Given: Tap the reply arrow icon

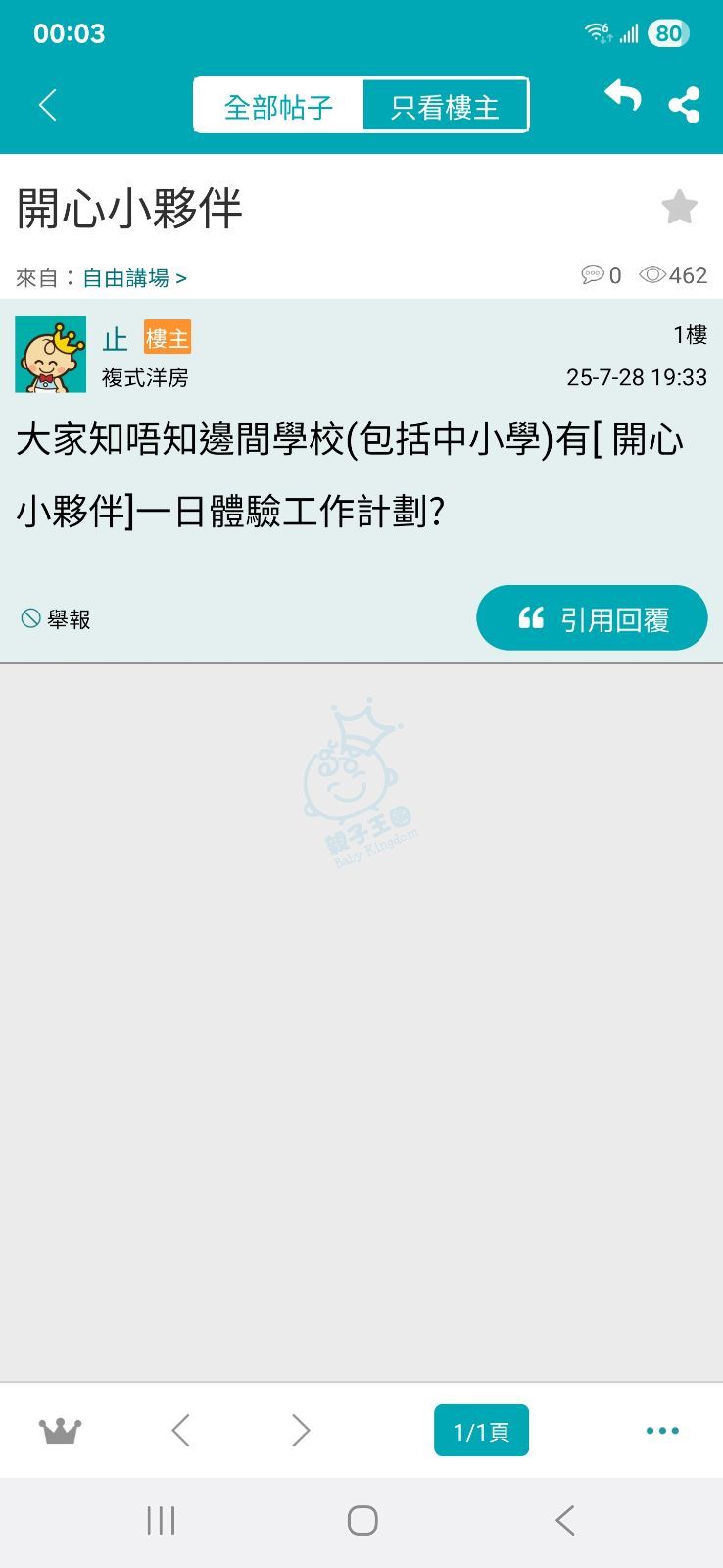Looking at the screenshot, I should pos(622,97).
